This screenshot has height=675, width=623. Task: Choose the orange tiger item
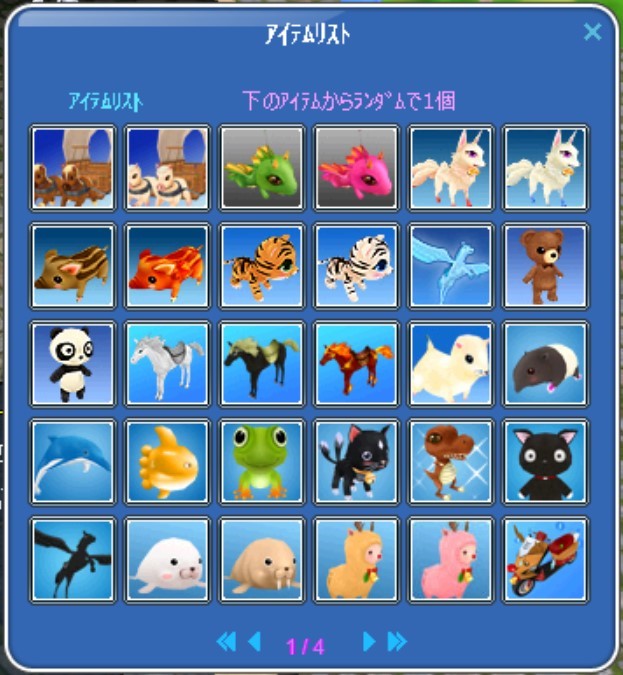tap(262, 265)
